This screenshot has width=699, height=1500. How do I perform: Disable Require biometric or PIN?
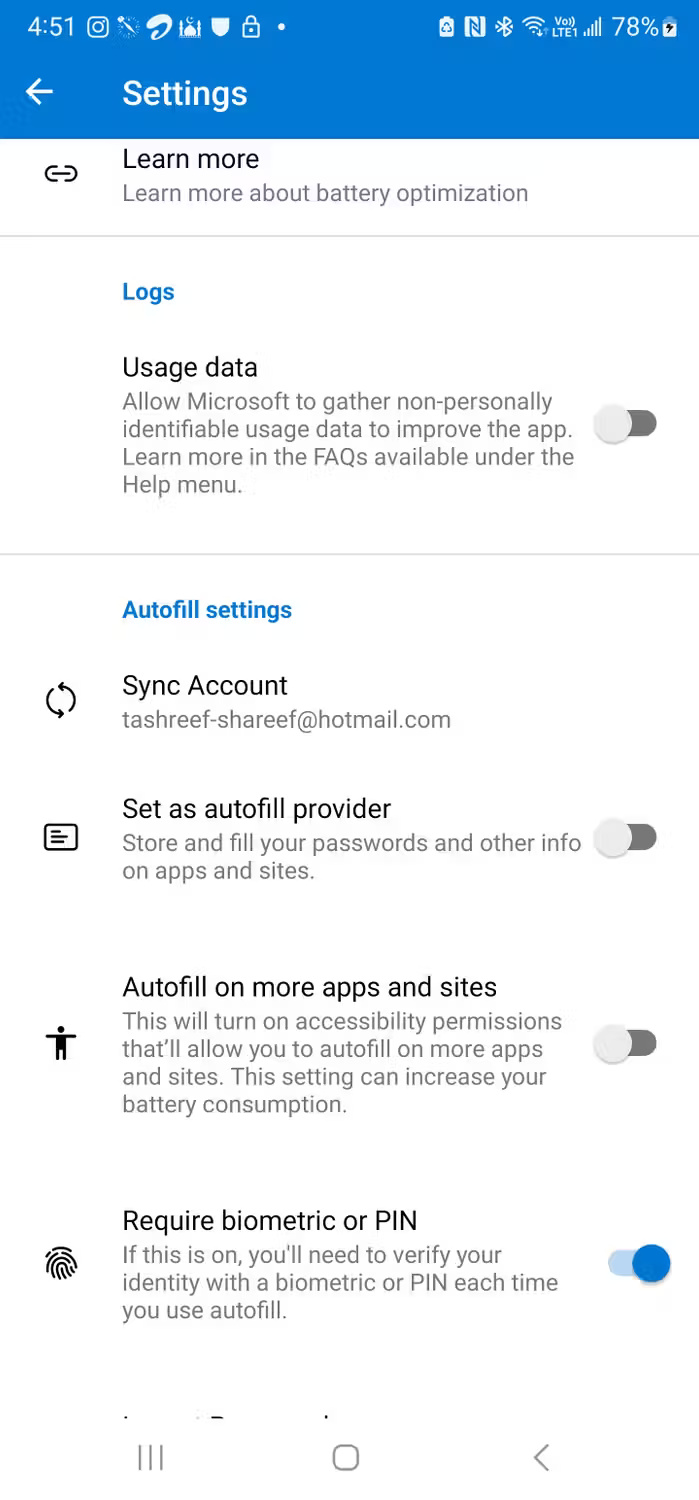638,1264
